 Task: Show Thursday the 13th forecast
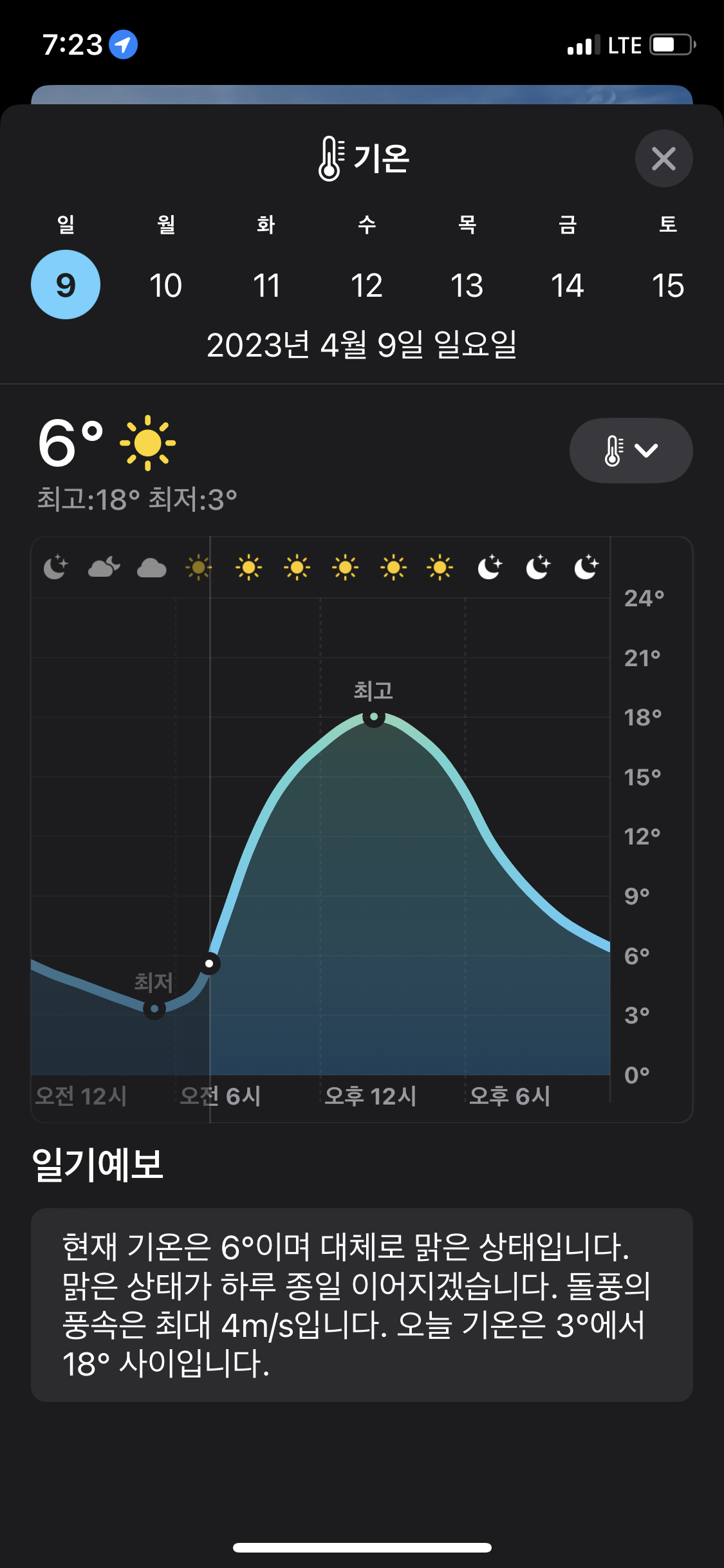[x=467, y=285]
